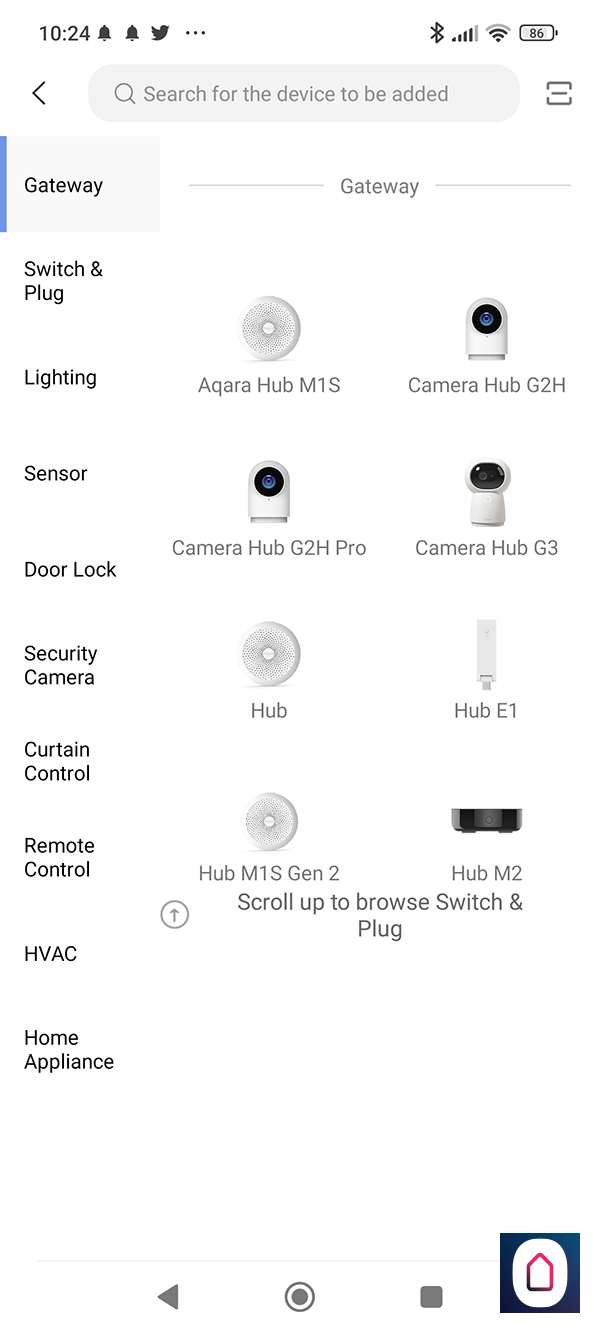Open the Sensor category
Screen dimensions: 600x1333
point(56,473)
